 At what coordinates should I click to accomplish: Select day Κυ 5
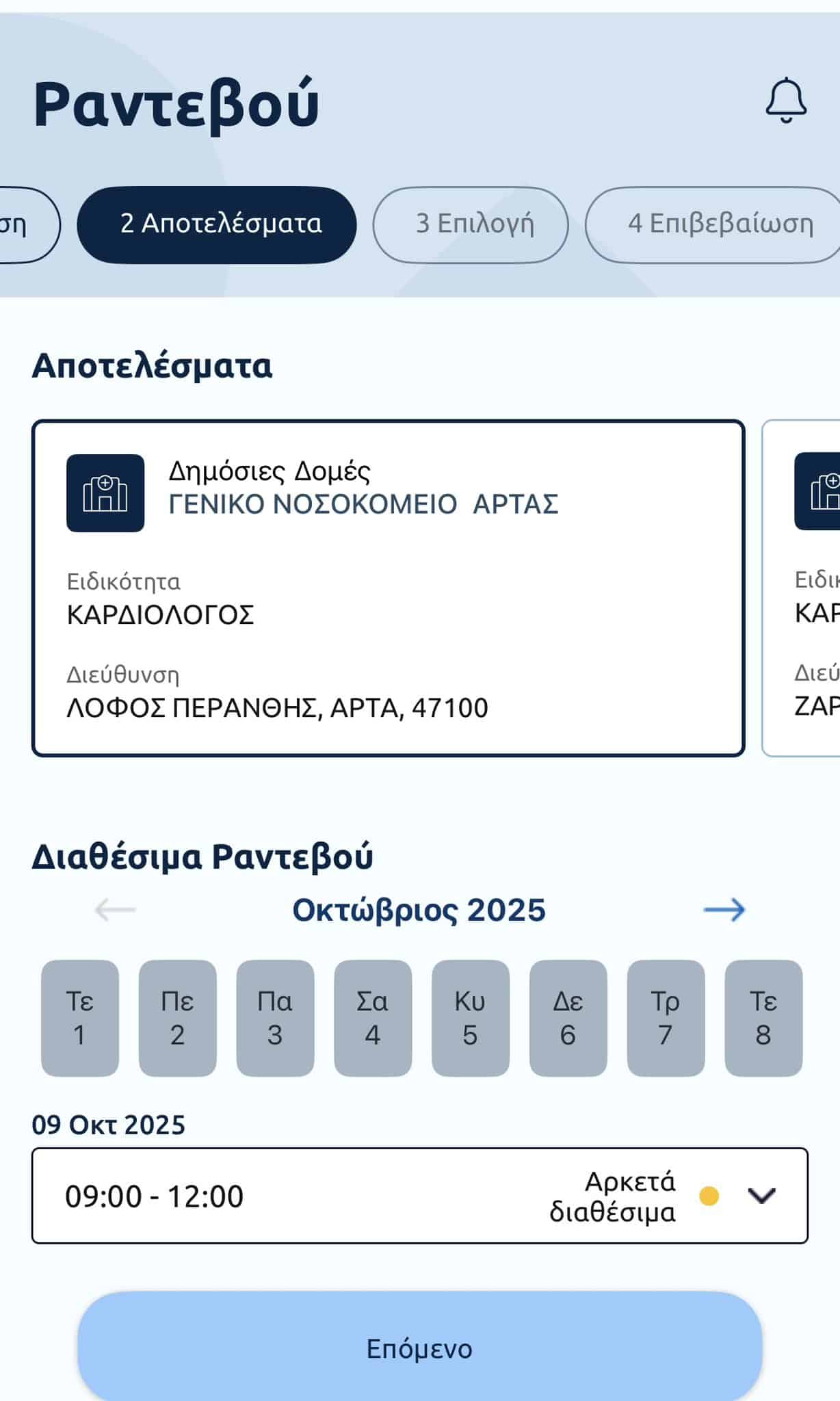pyautogui.click(x=471, y=1018)
